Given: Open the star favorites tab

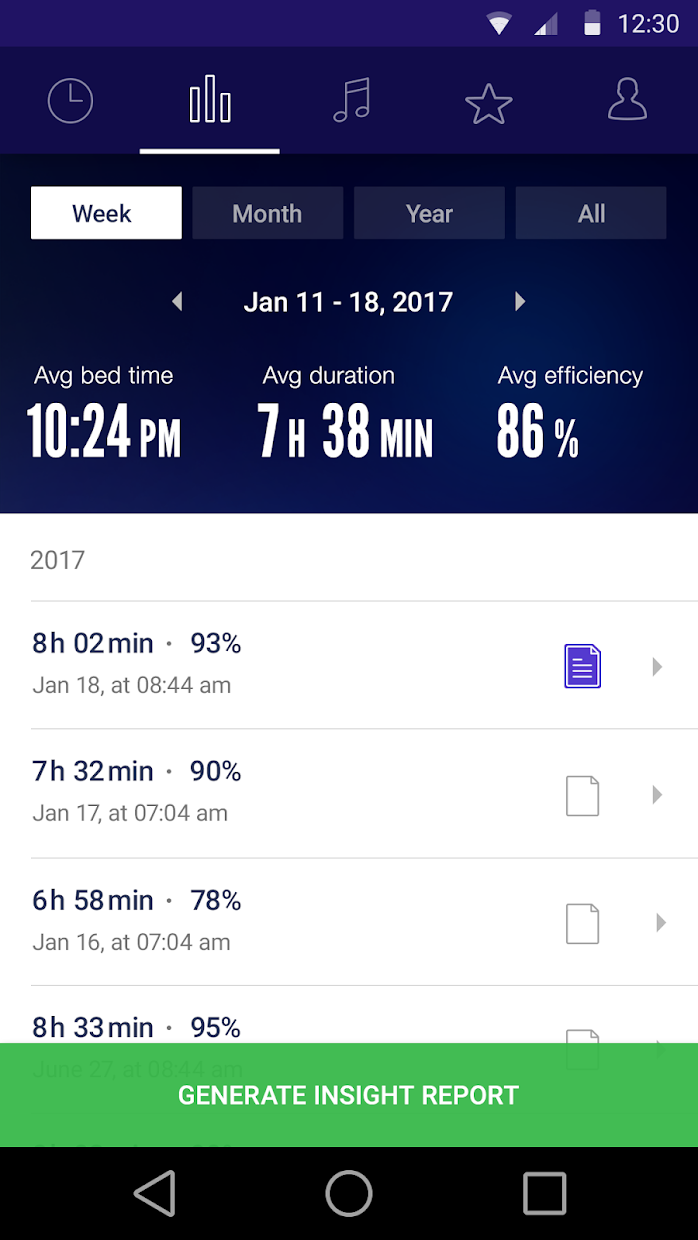Looking at the screenshot, I should [489, 103].
